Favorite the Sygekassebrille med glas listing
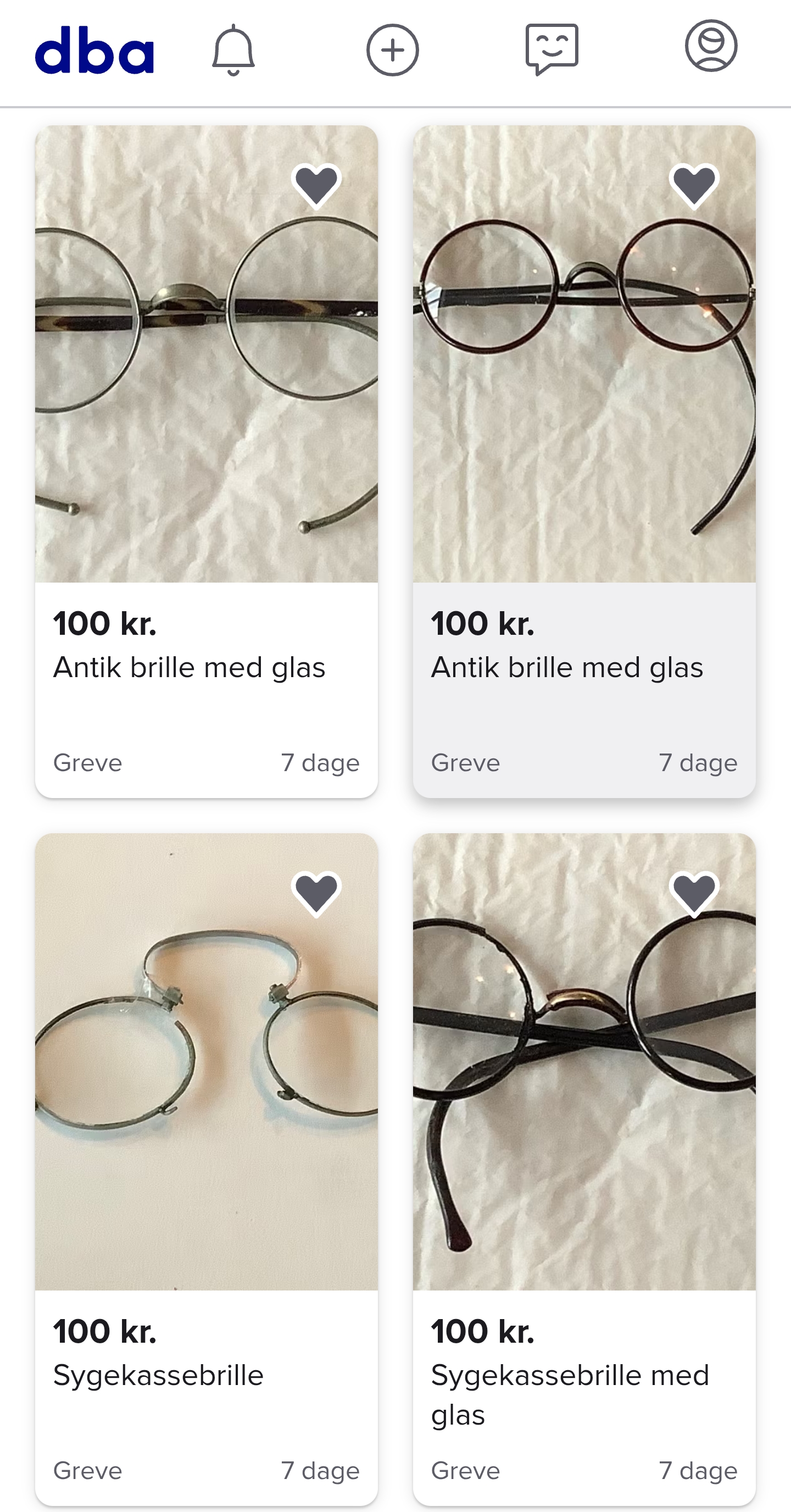 (x=694, y=893)
